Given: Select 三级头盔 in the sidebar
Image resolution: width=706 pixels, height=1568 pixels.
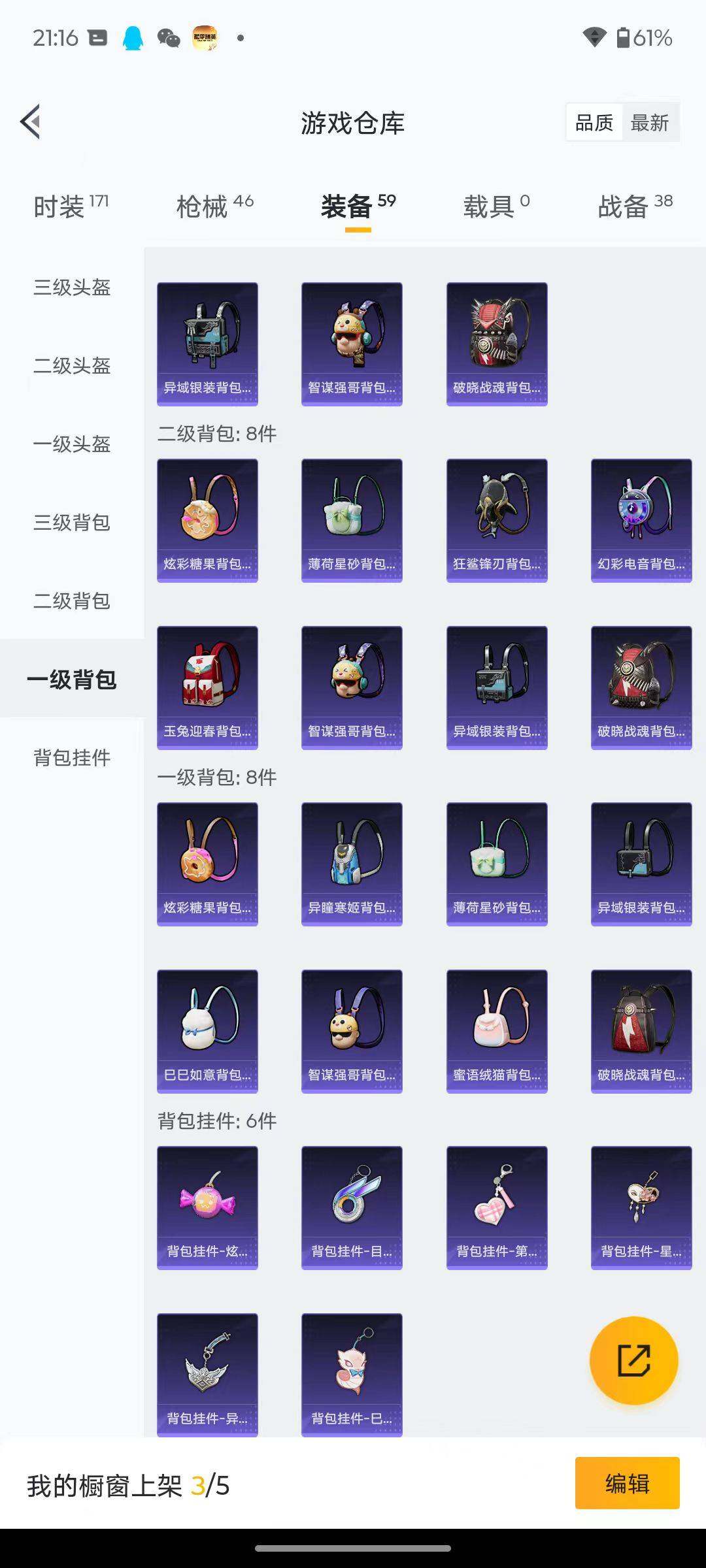Looking at the screenshot, I should 72,287.
